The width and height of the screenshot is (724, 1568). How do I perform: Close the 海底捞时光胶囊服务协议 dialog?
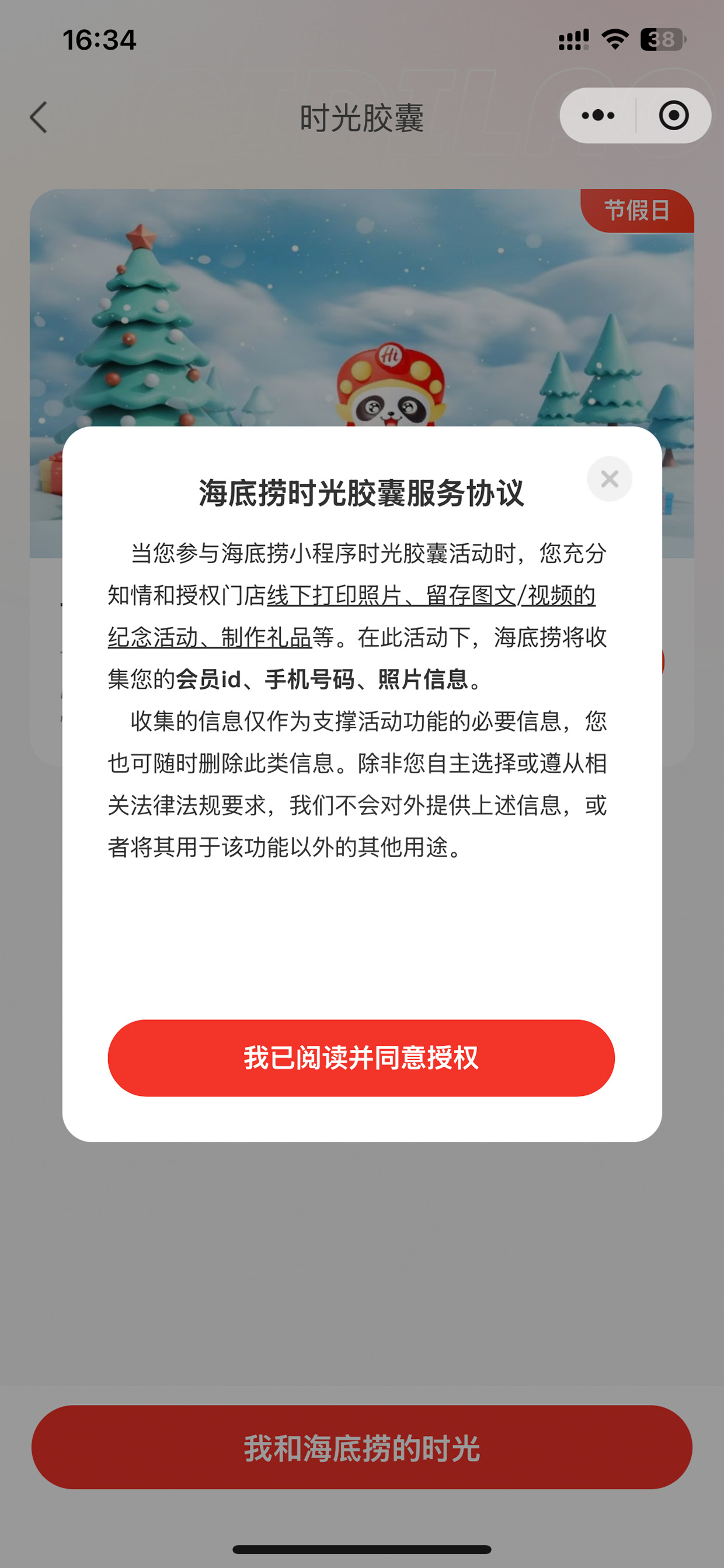610,479
